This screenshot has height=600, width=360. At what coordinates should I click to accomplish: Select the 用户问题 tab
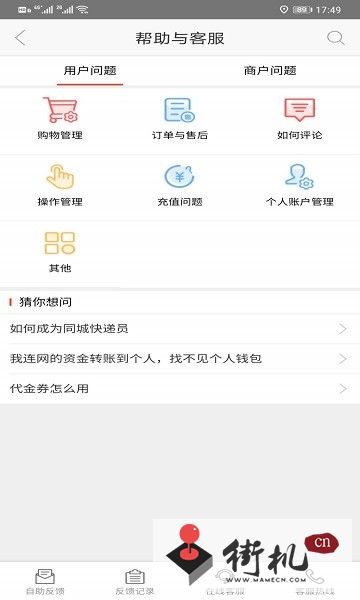pos(90,70)
